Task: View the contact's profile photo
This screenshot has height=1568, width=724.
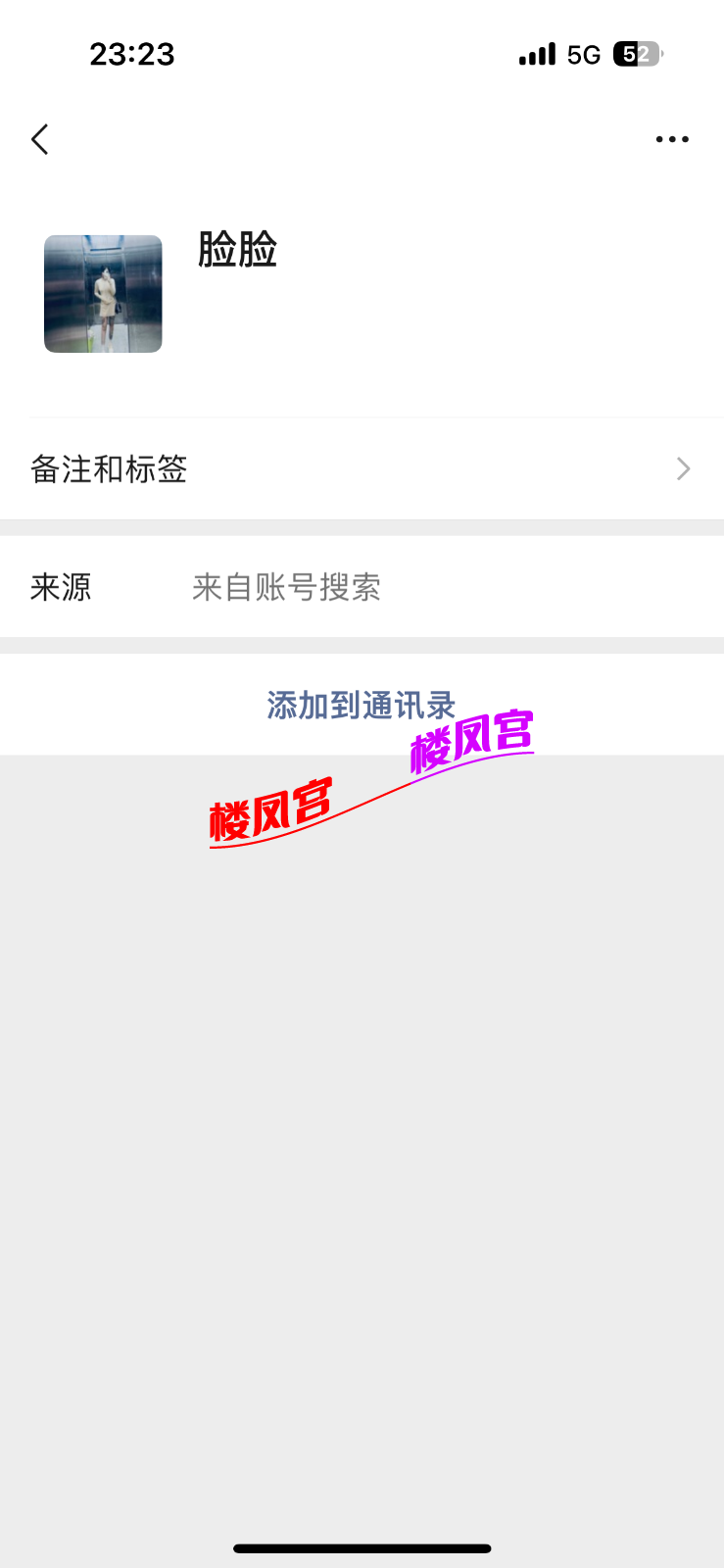Action: (x=103, y=293)
